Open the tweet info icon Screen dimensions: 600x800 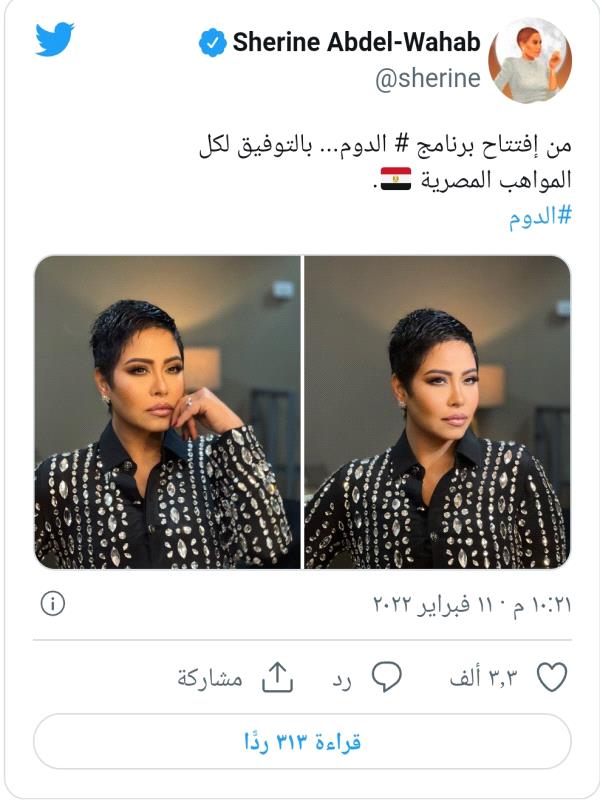point(53,603)
